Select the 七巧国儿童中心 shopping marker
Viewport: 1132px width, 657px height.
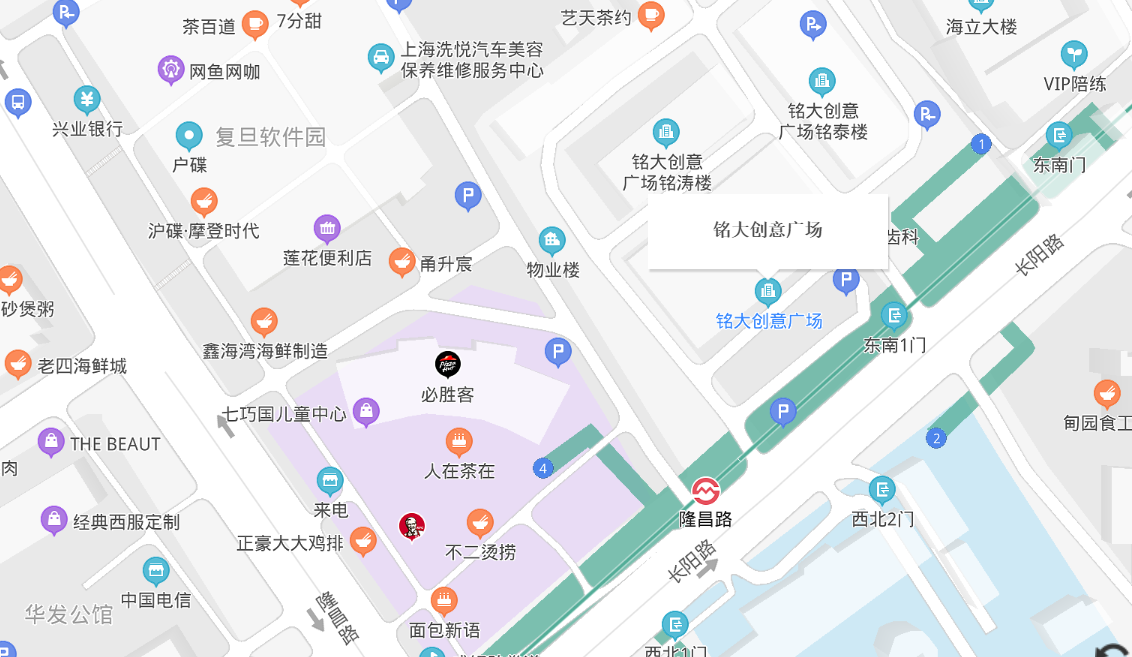(x=367, y=411)
